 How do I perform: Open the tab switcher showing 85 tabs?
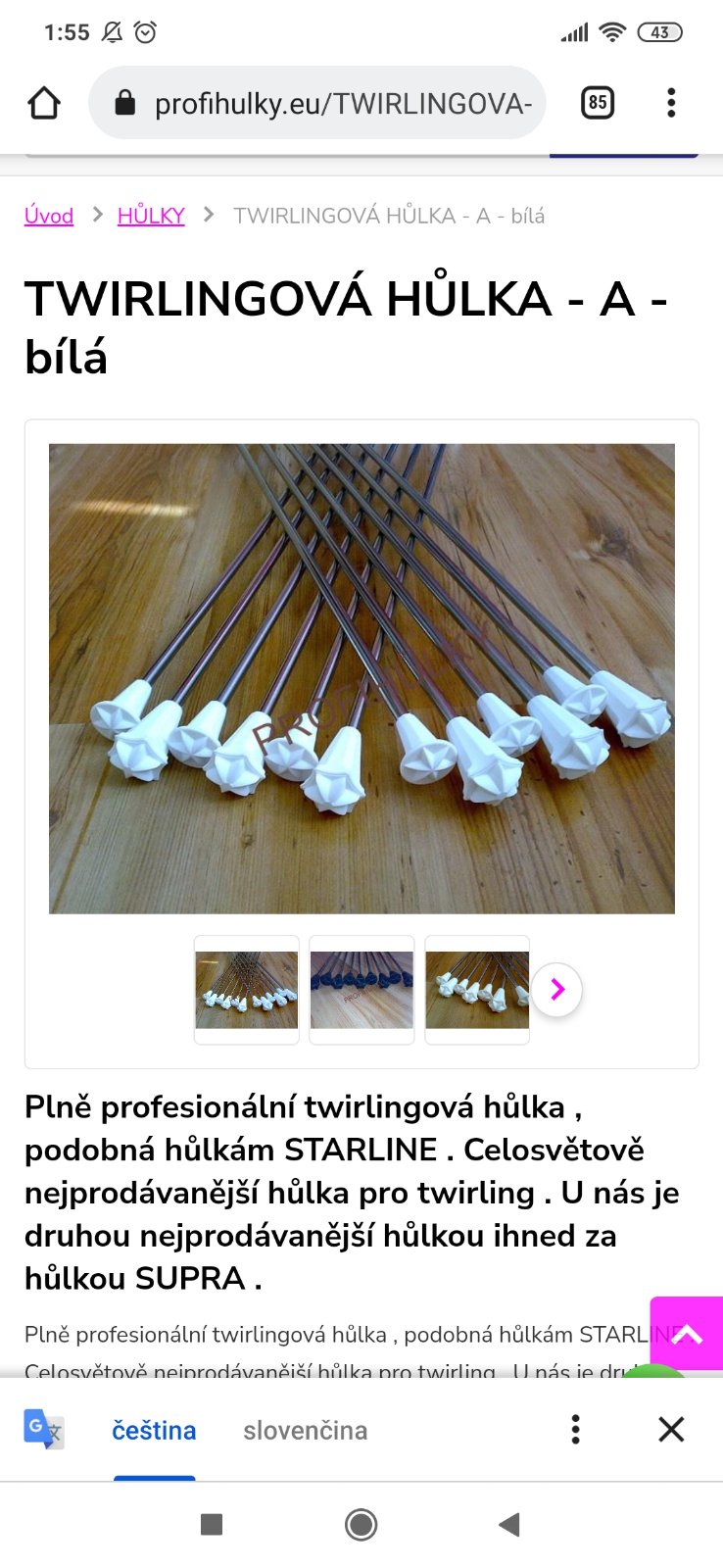point(598,103)
